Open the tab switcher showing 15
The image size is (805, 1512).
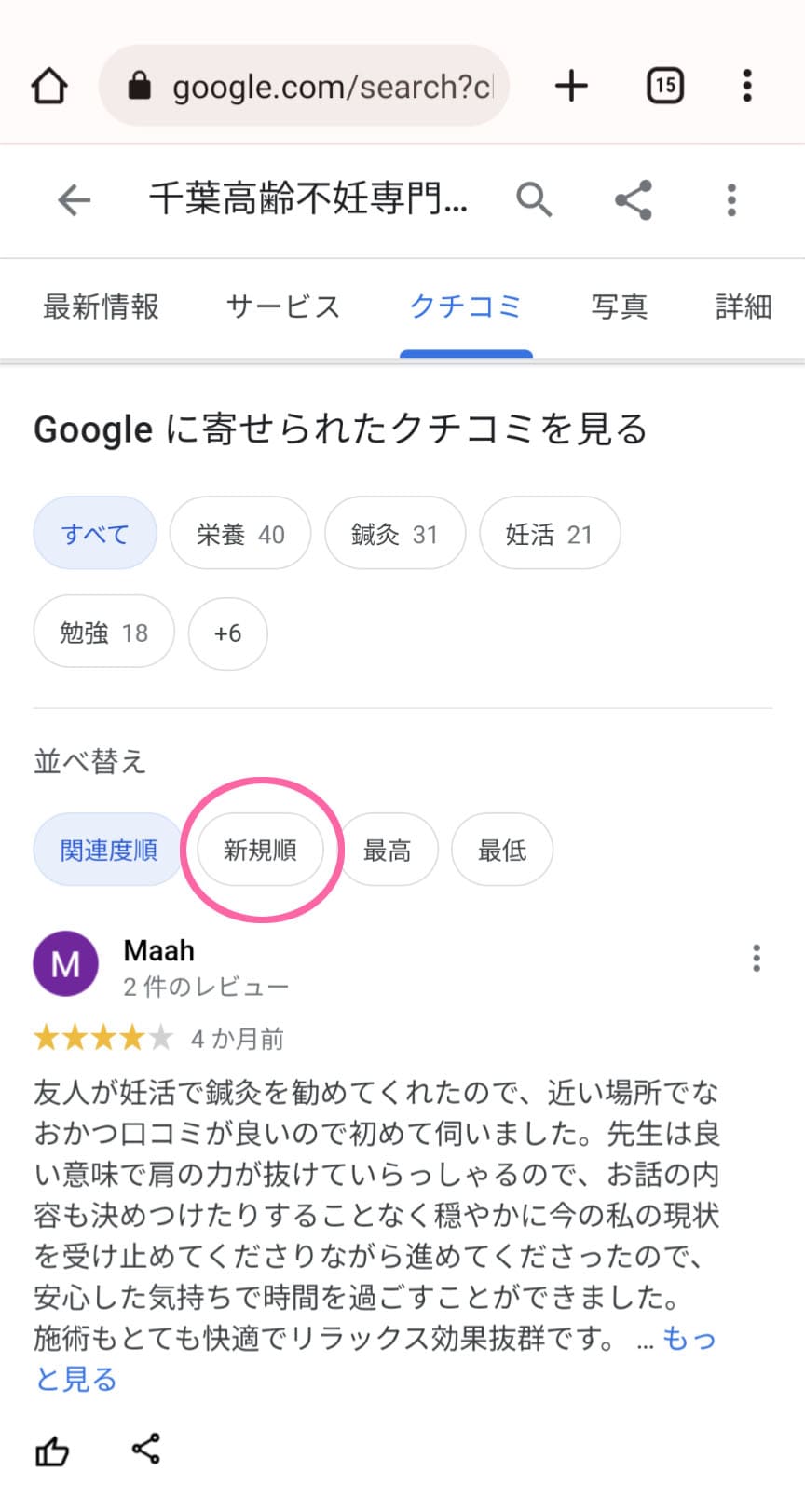[x=664, y=86]
